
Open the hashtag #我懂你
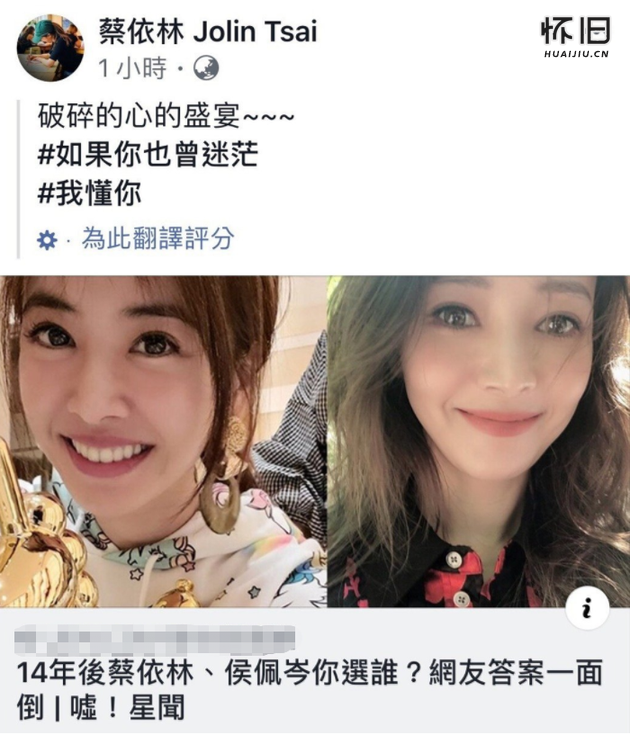coord(89,192)
